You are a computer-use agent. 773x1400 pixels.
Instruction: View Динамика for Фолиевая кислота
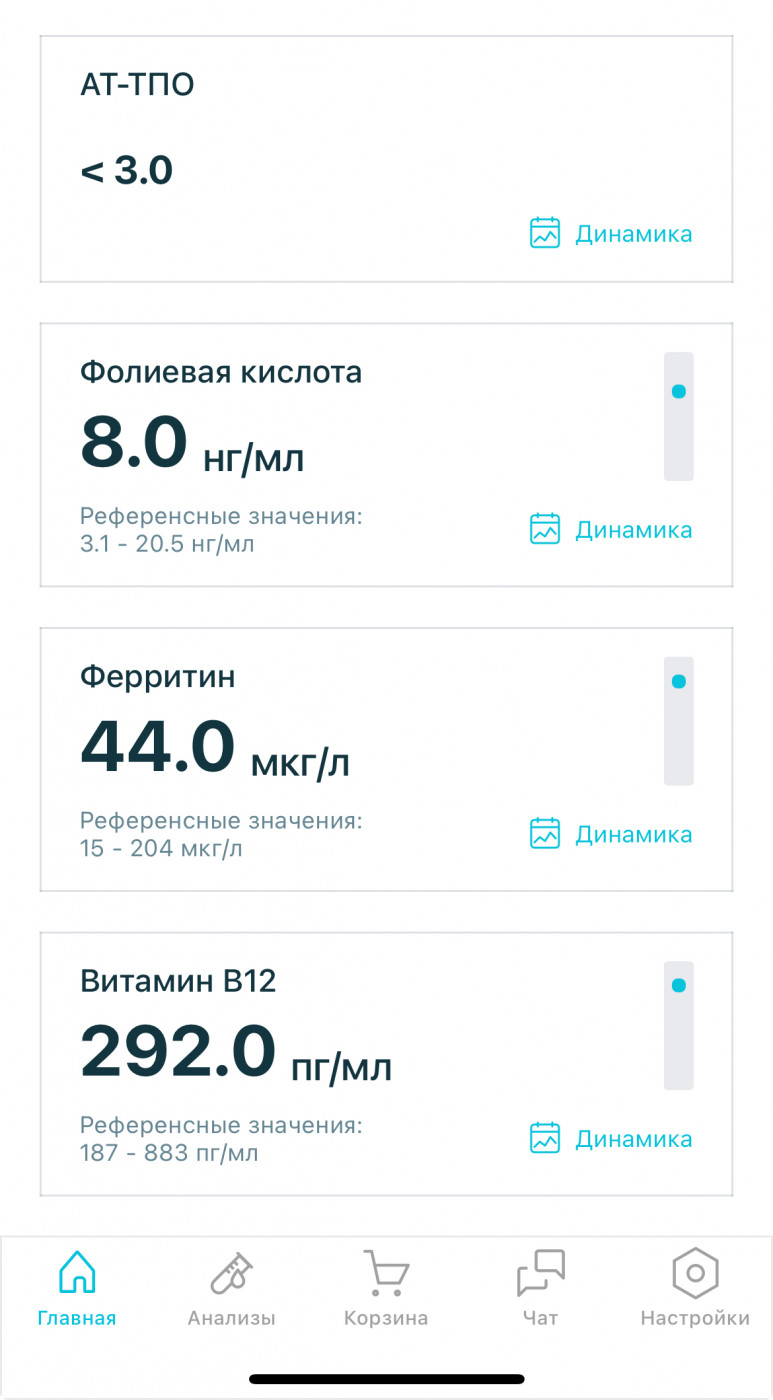pyautogui.click(x=611, y=529)
